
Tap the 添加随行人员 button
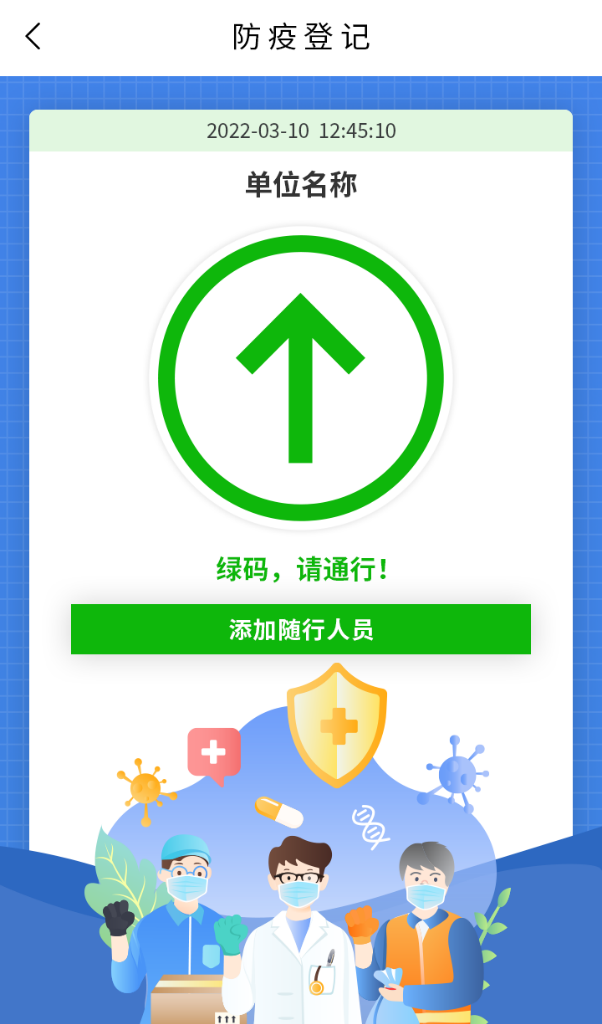(x=300, y=629)
